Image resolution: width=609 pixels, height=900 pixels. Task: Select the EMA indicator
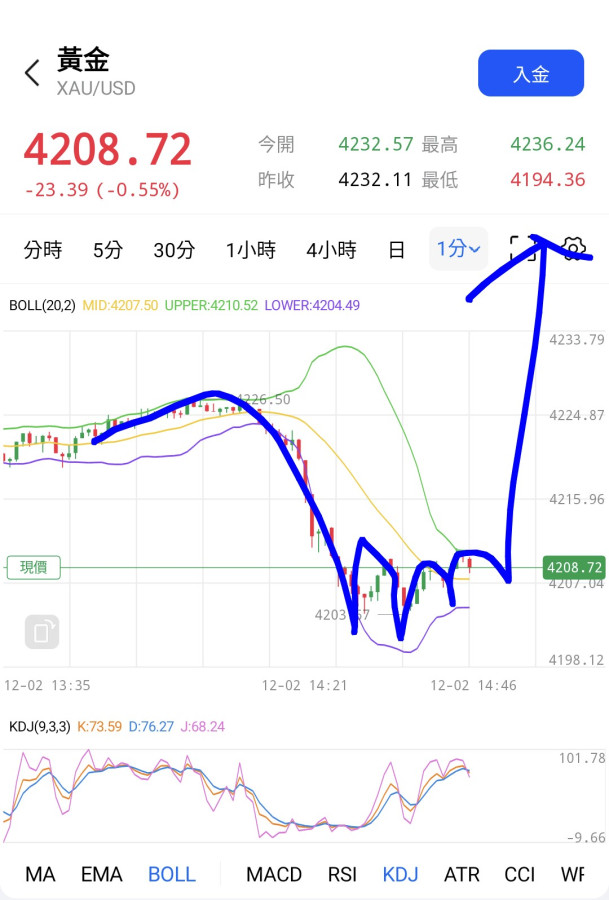(101, 874)
